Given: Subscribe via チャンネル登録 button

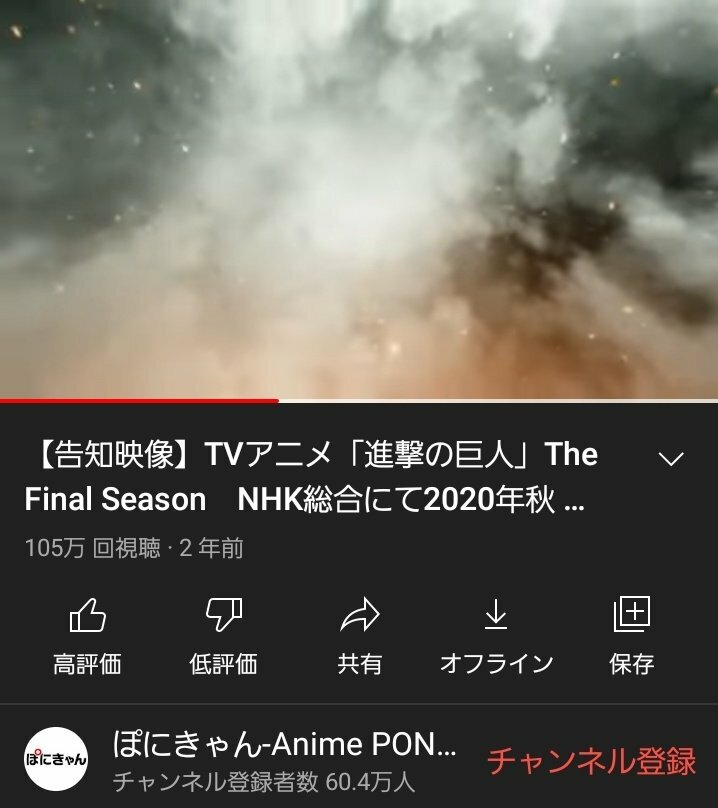Looking at the screenshot, I should click(x=591, y=761).
